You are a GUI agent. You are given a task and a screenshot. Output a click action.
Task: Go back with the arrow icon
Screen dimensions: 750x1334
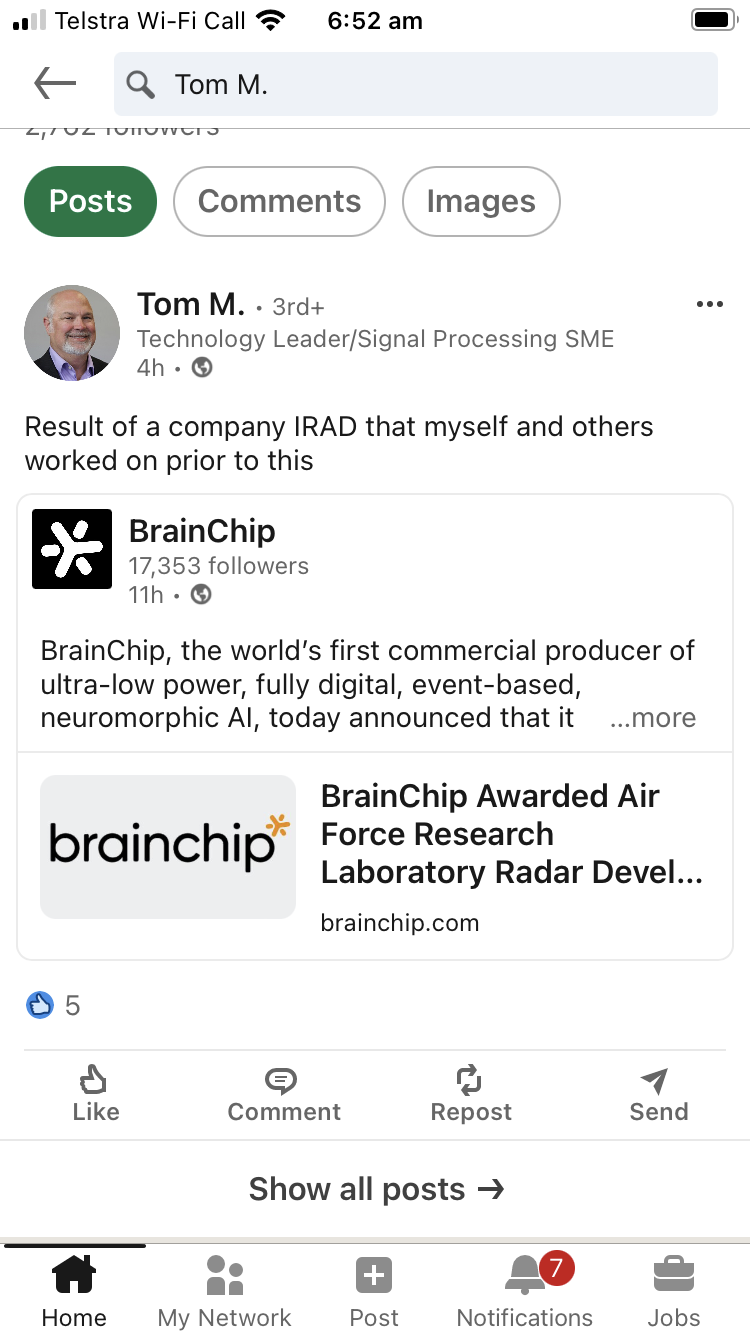point(55,84)
